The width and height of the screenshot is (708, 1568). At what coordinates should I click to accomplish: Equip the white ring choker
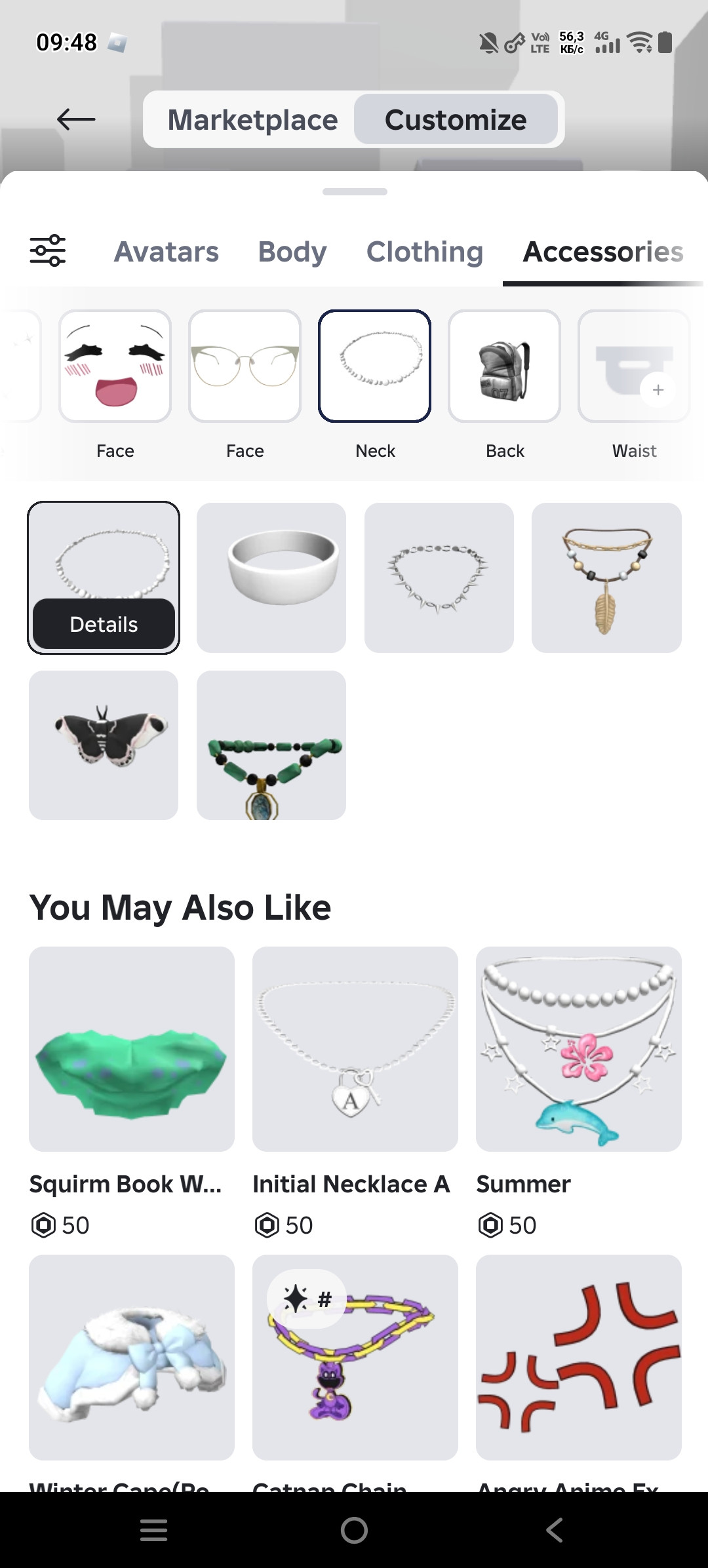[x=271, y=578]
